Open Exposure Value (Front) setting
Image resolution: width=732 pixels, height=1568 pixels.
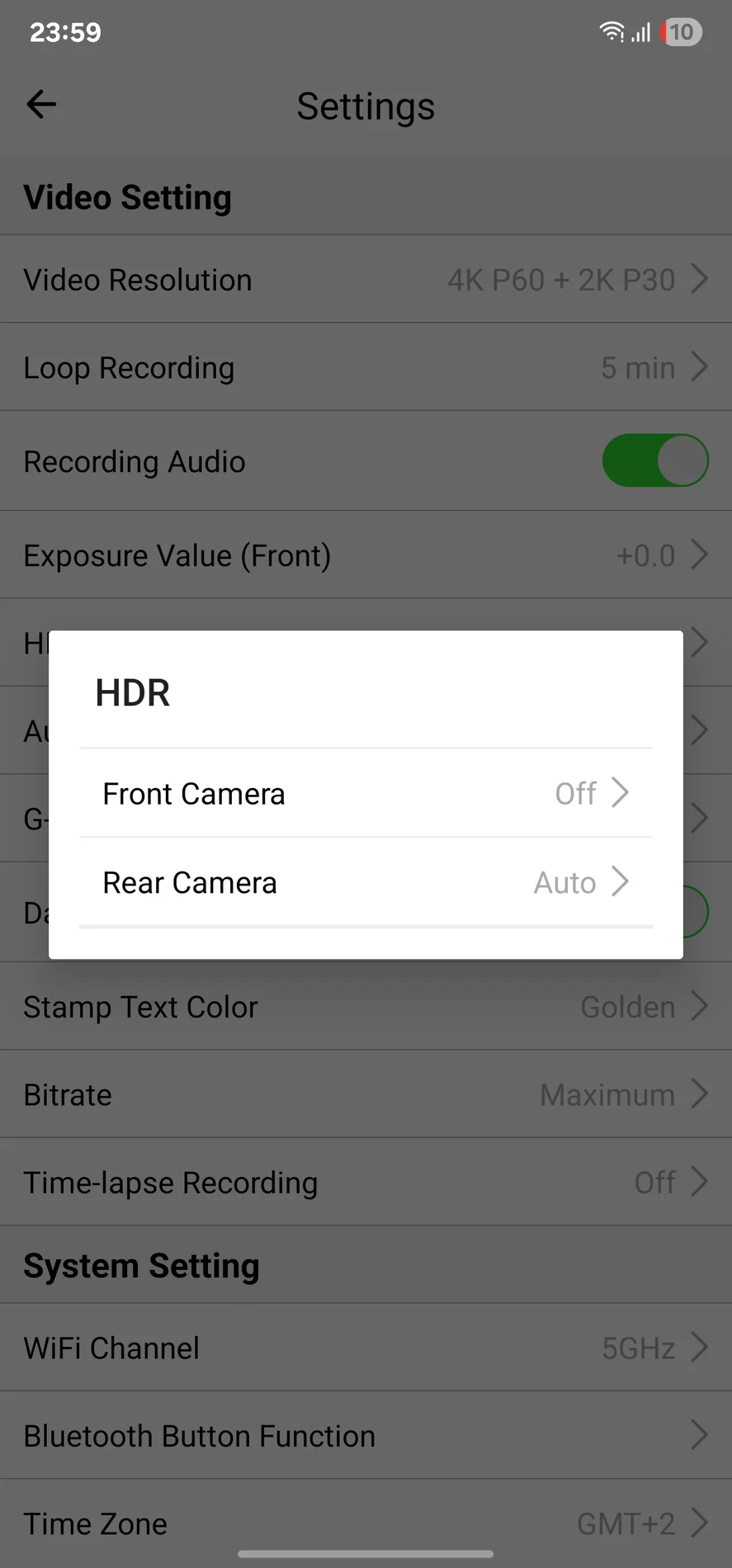[x=366, y=555]
